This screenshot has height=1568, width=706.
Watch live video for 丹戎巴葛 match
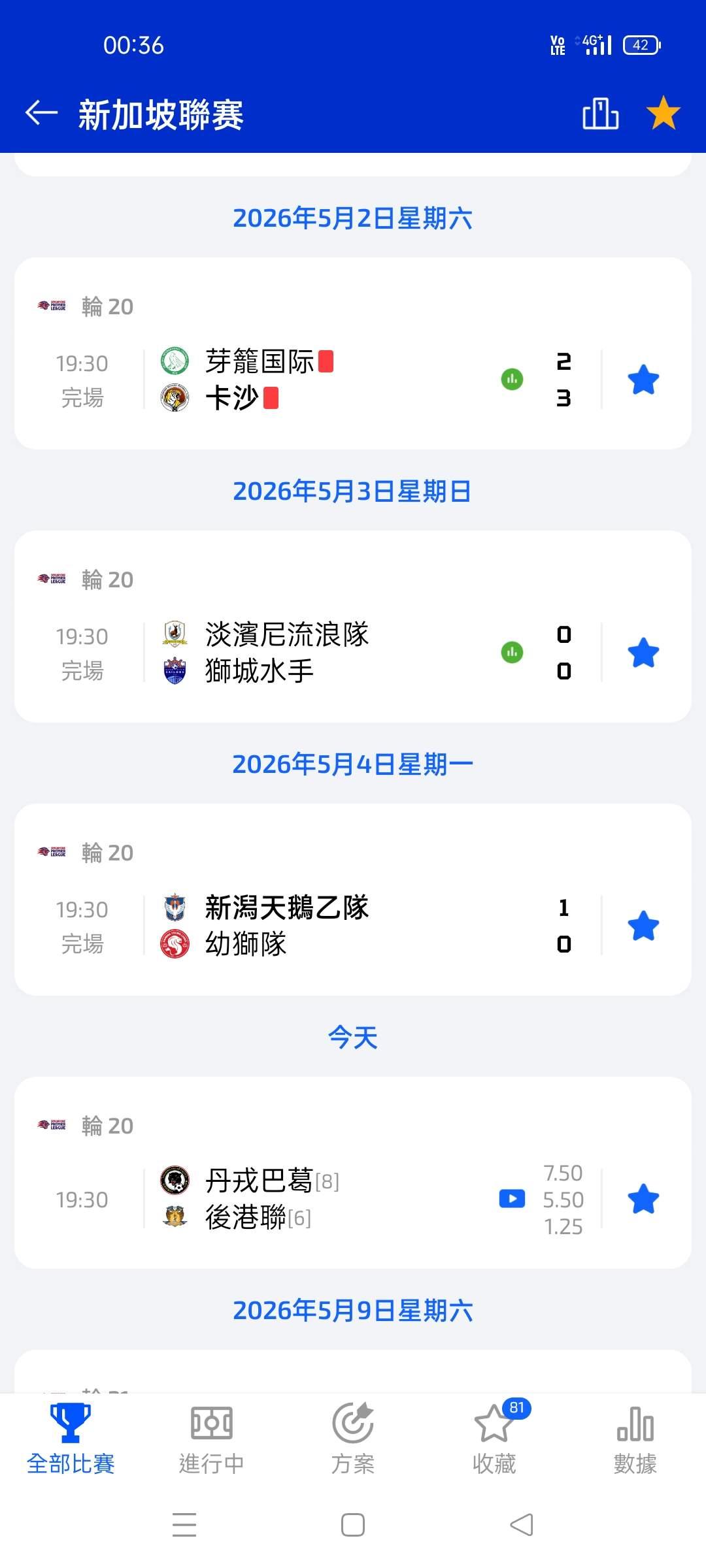coord(512,1199)
